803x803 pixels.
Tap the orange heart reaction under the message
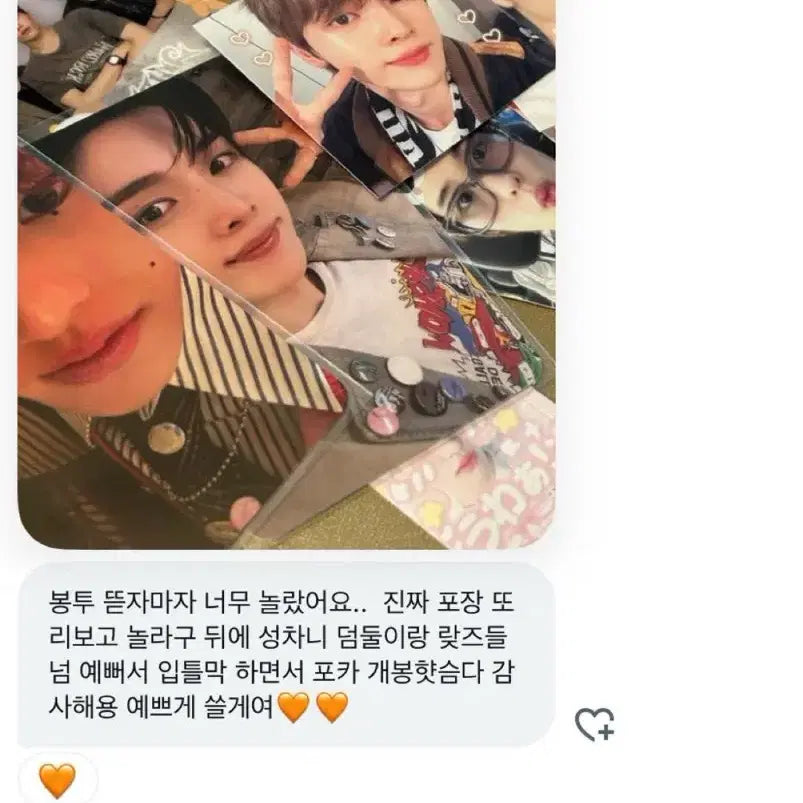coord(57,780)
